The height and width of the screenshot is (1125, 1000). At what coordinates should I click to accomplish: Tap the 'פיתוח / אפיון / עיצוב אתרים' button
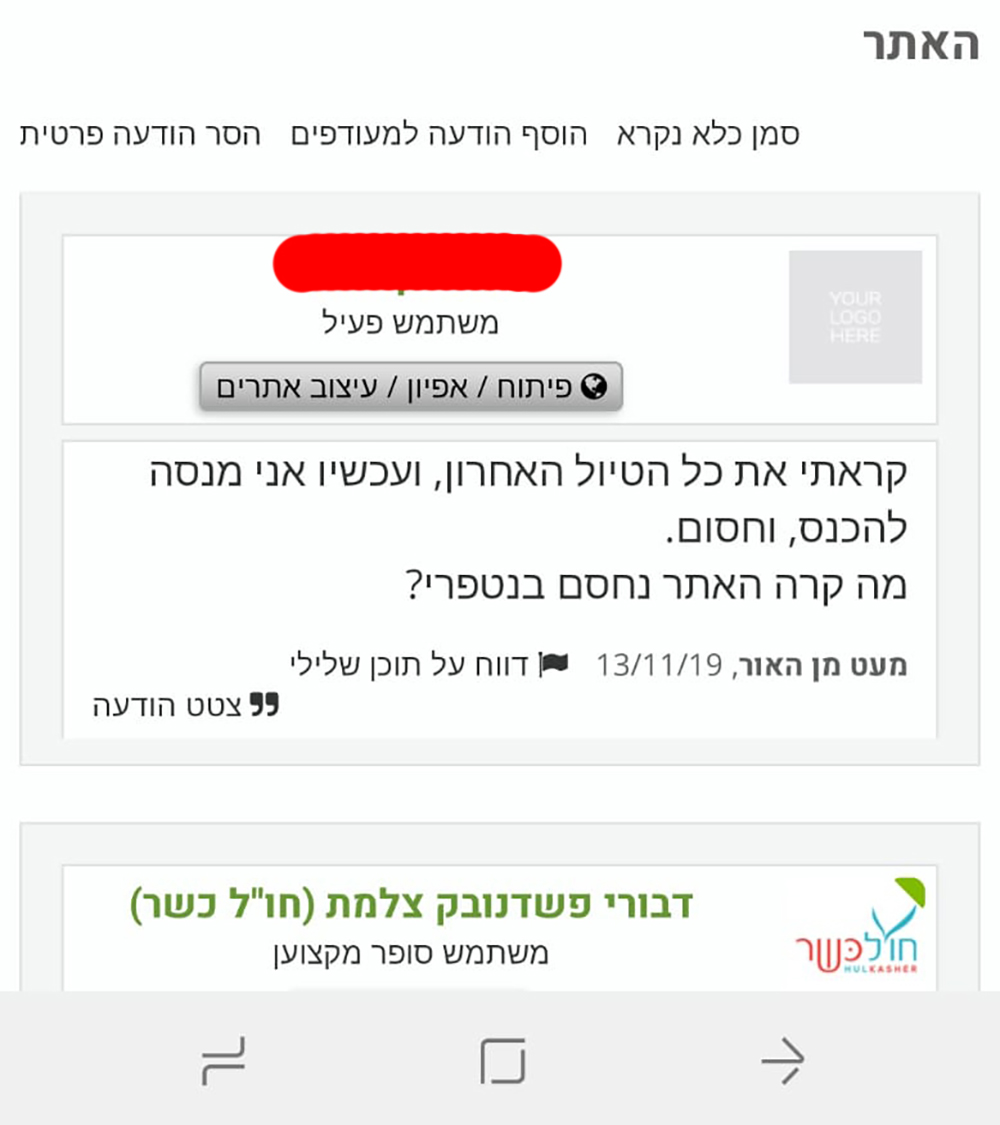coord(411,387)
